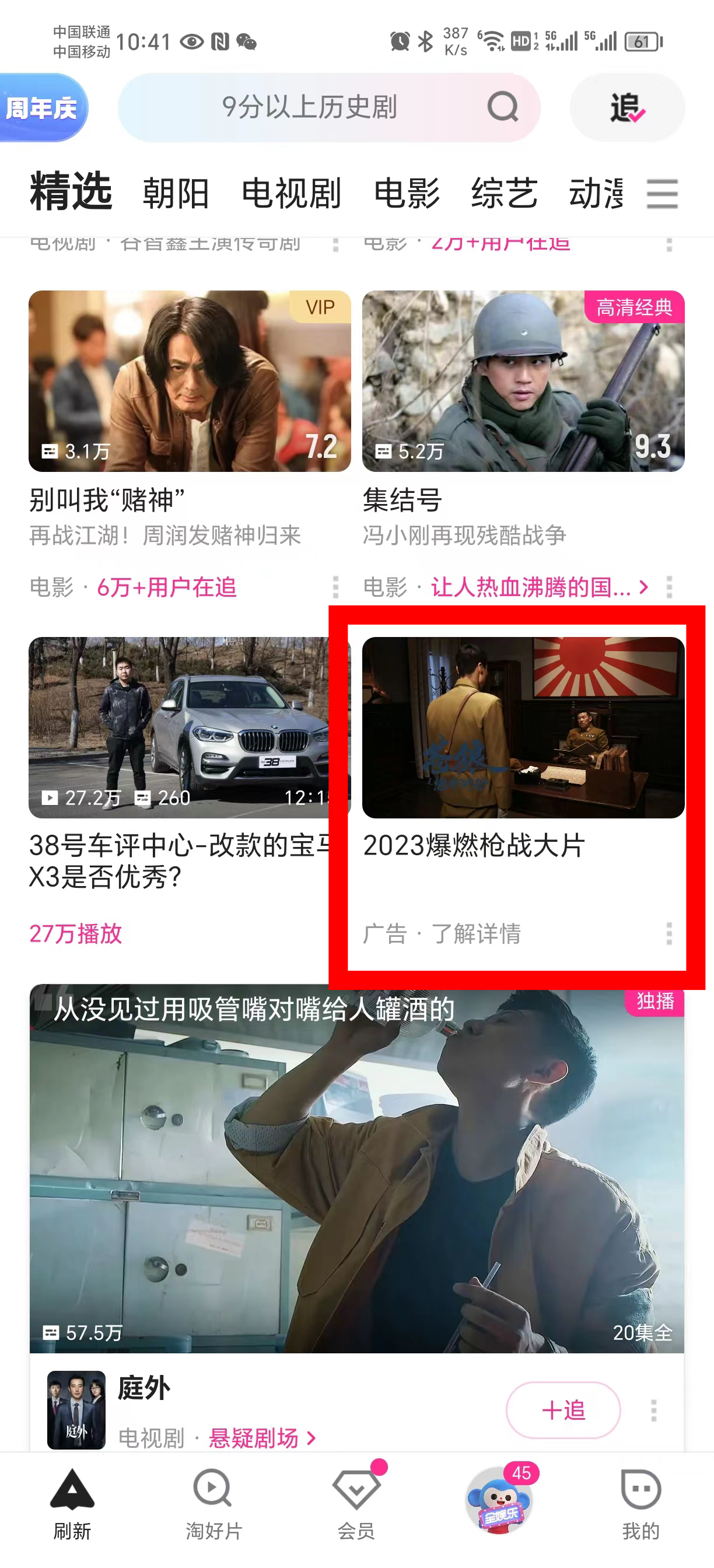
Task: Open the 让人热血沸腾的国... link
Action: [x=538, y=587]
